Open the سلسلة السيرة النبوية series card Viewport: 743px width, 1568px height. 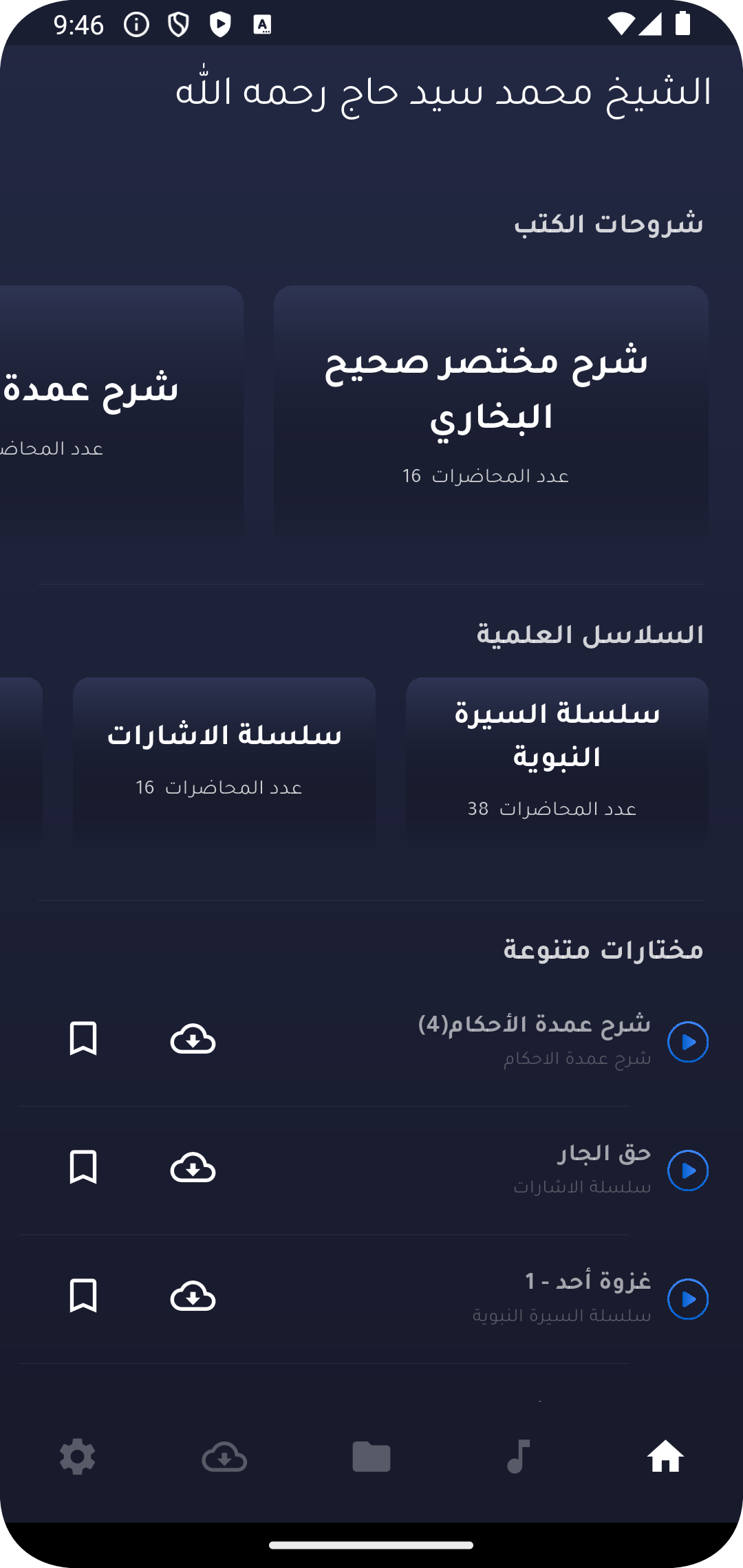(557, 758)
